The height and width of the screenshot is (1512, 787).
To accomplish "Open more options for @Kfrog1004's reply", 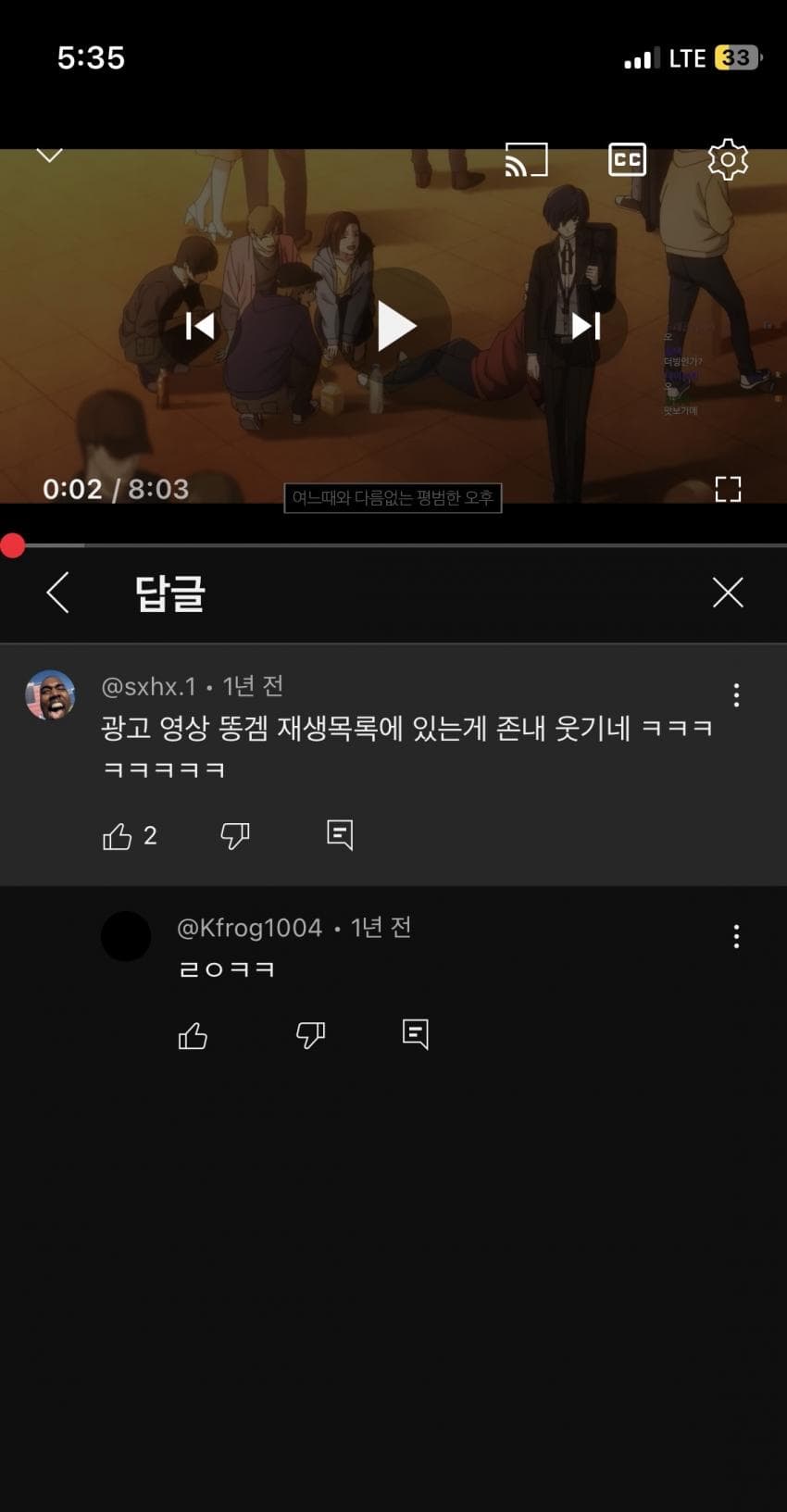I will pyautogui.click(x=736, y=936).
